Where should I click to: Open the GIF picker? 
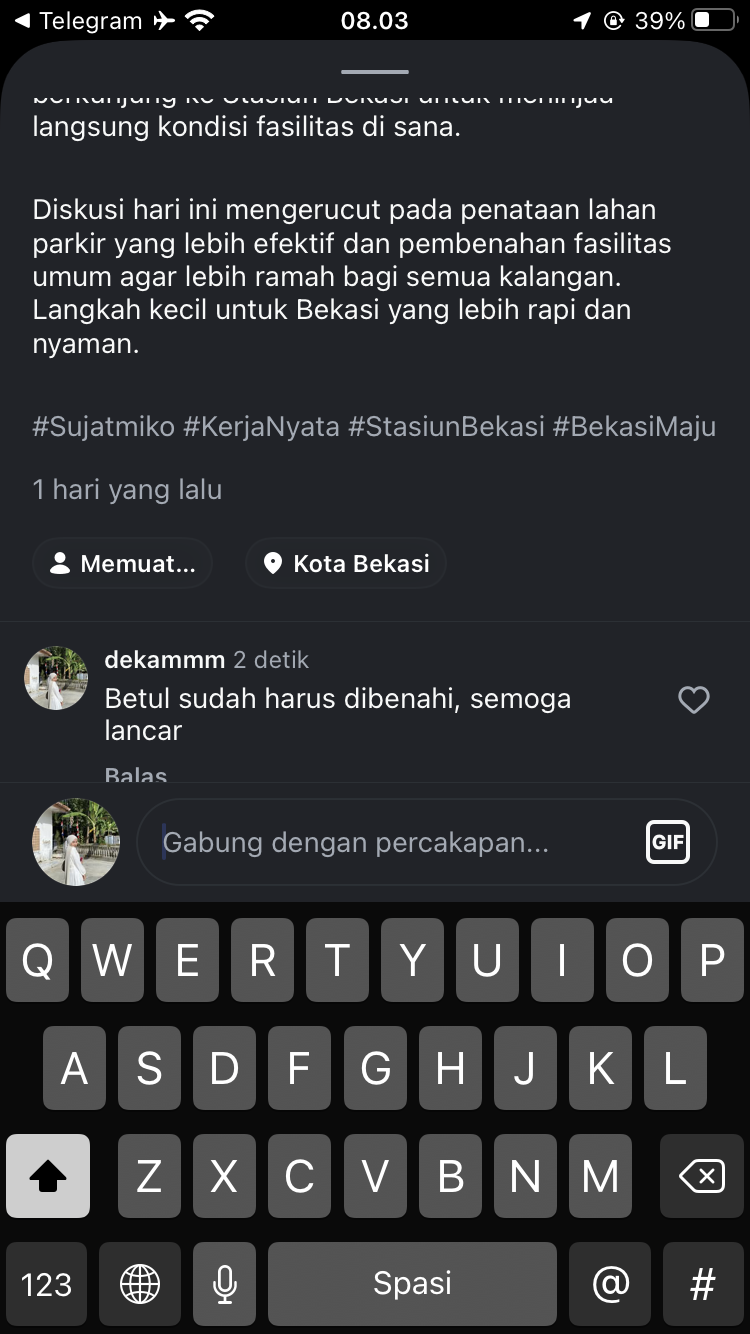pyautogui.click(x=667, y=842)
